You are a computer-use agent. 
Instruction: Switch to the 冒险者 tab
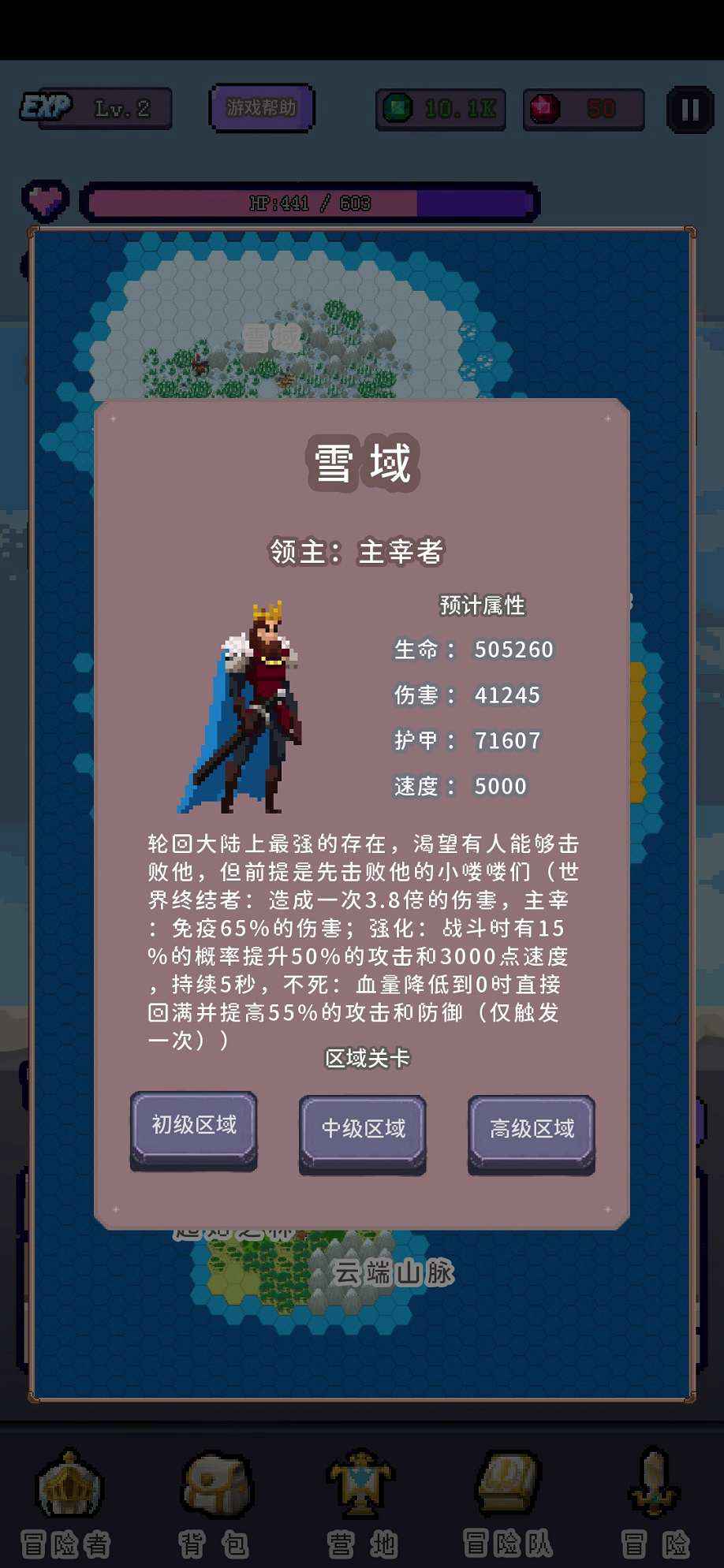click(68, 1503)
